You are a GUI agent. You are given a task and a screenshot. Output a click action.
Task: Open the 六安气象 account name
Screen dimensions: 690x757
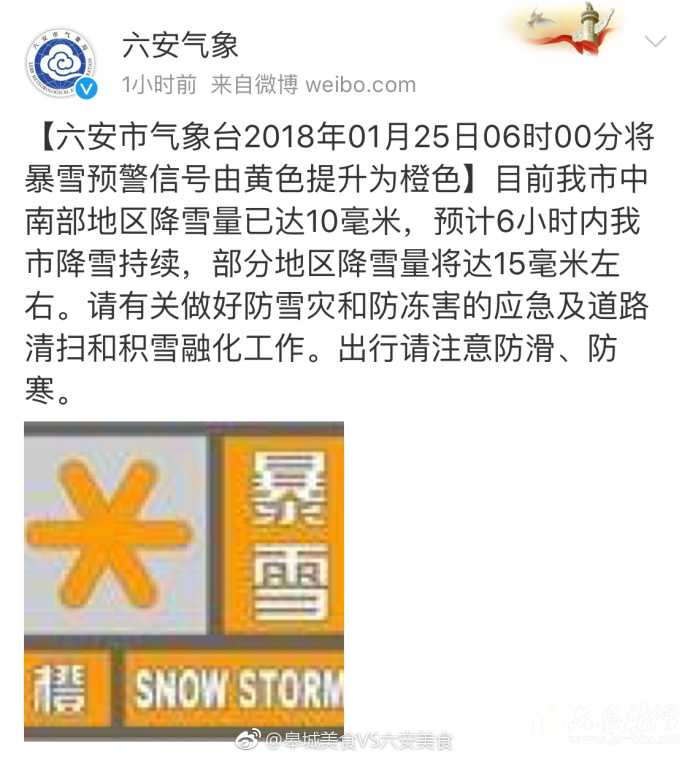click(x=180, y=44)
